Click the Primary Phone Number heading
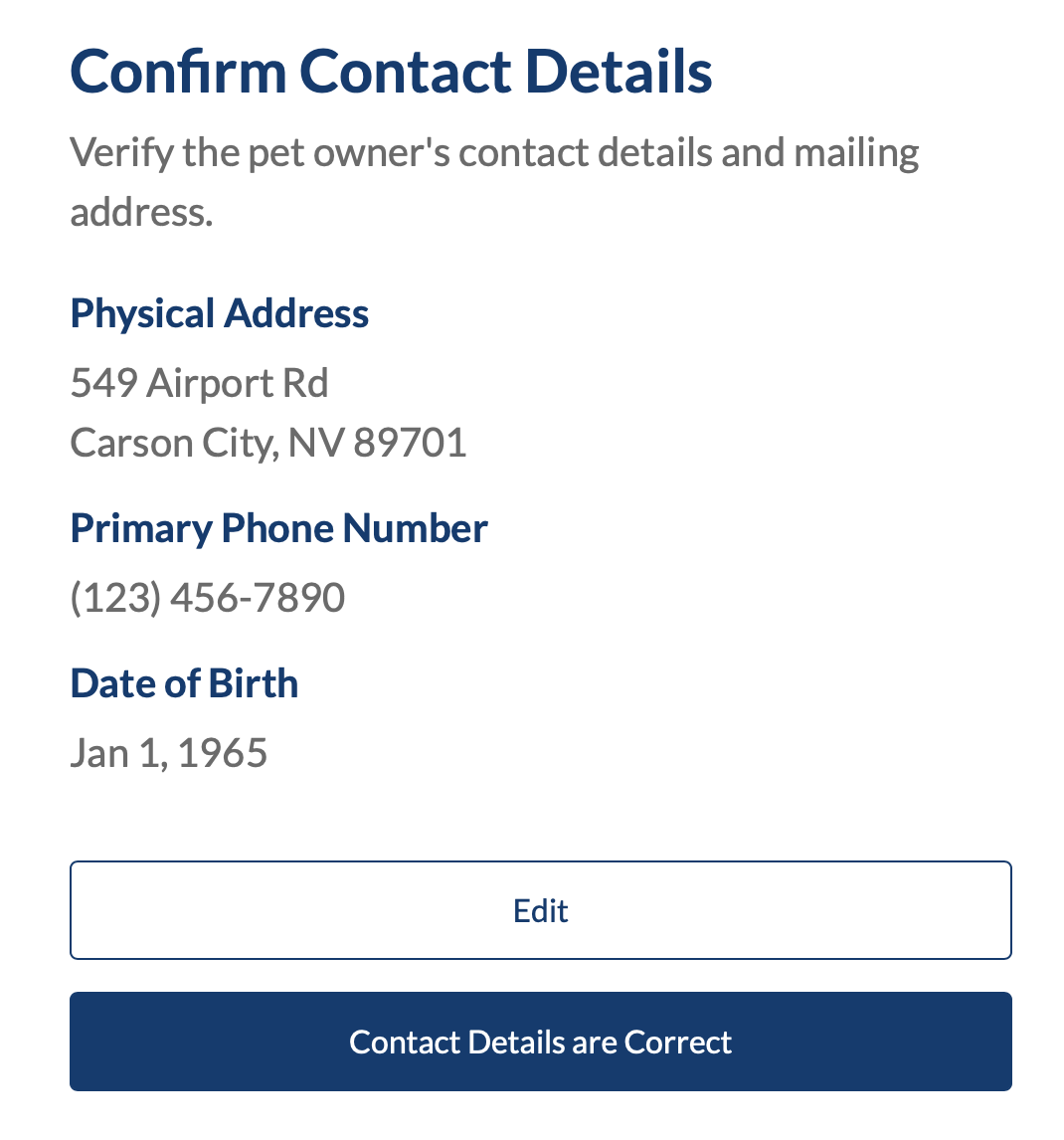 coord(278,527)
